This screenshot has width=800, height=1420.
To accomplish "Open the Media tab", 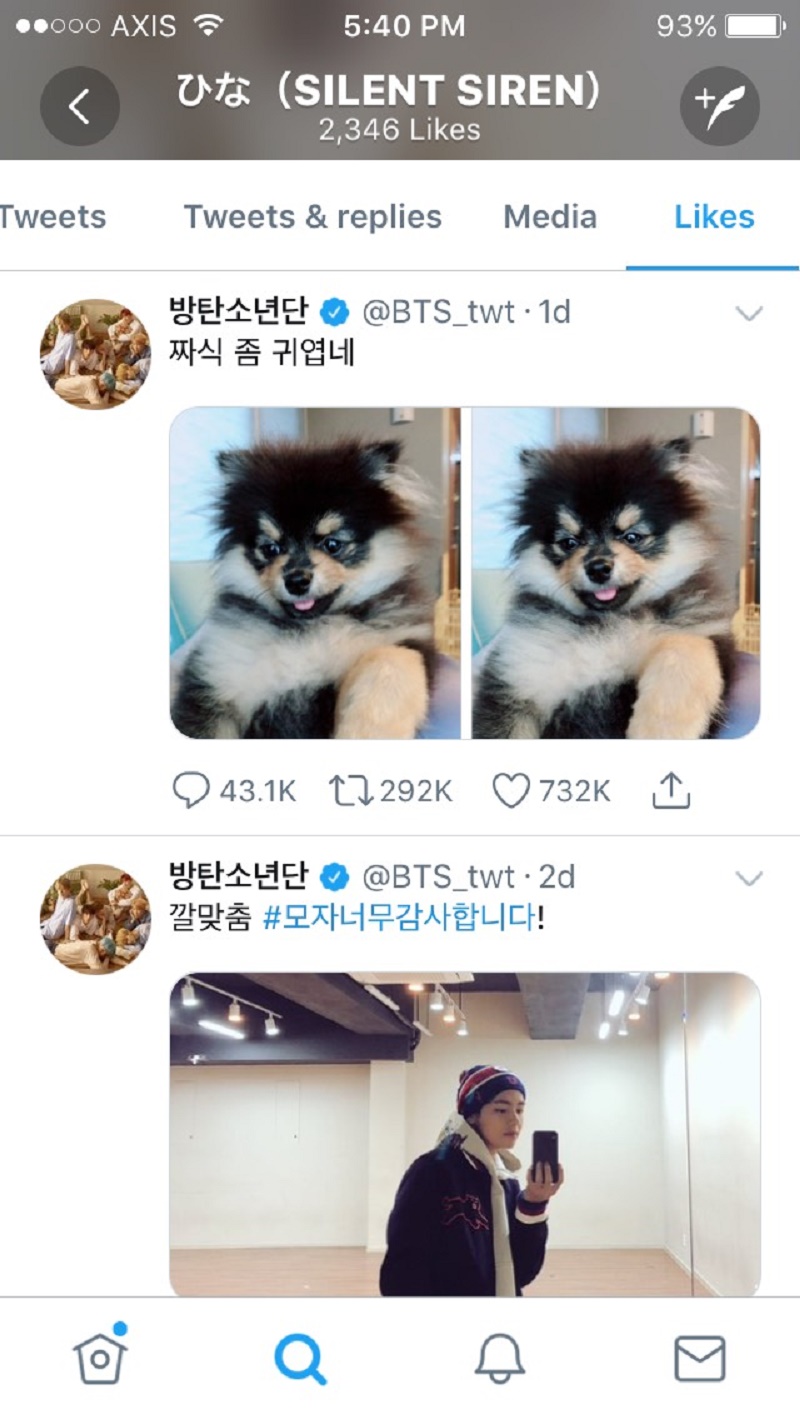I will click(550, 217).
